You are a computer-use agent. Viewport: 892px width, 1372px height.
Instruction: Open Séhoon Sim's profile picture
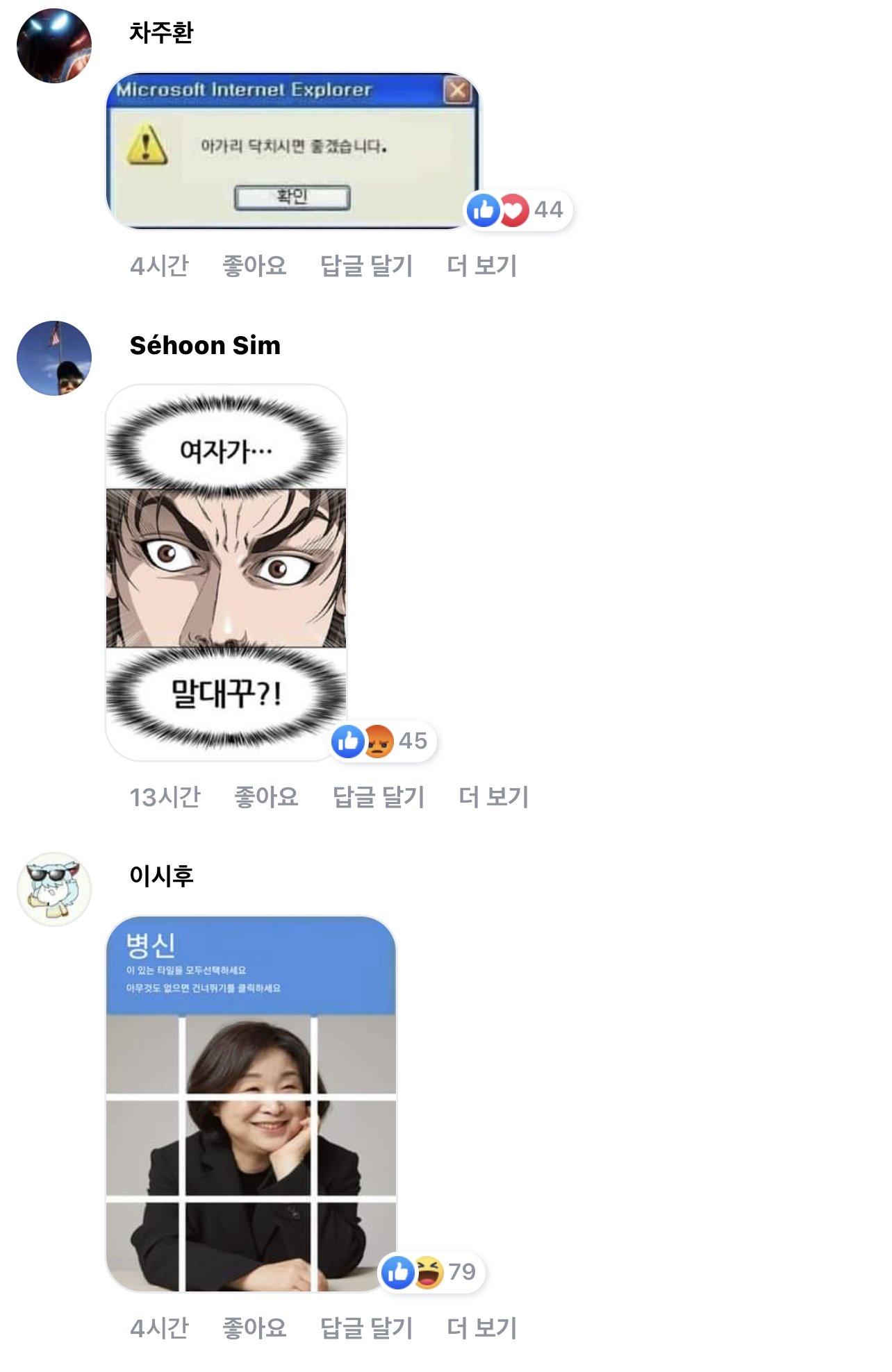(54, 358)
